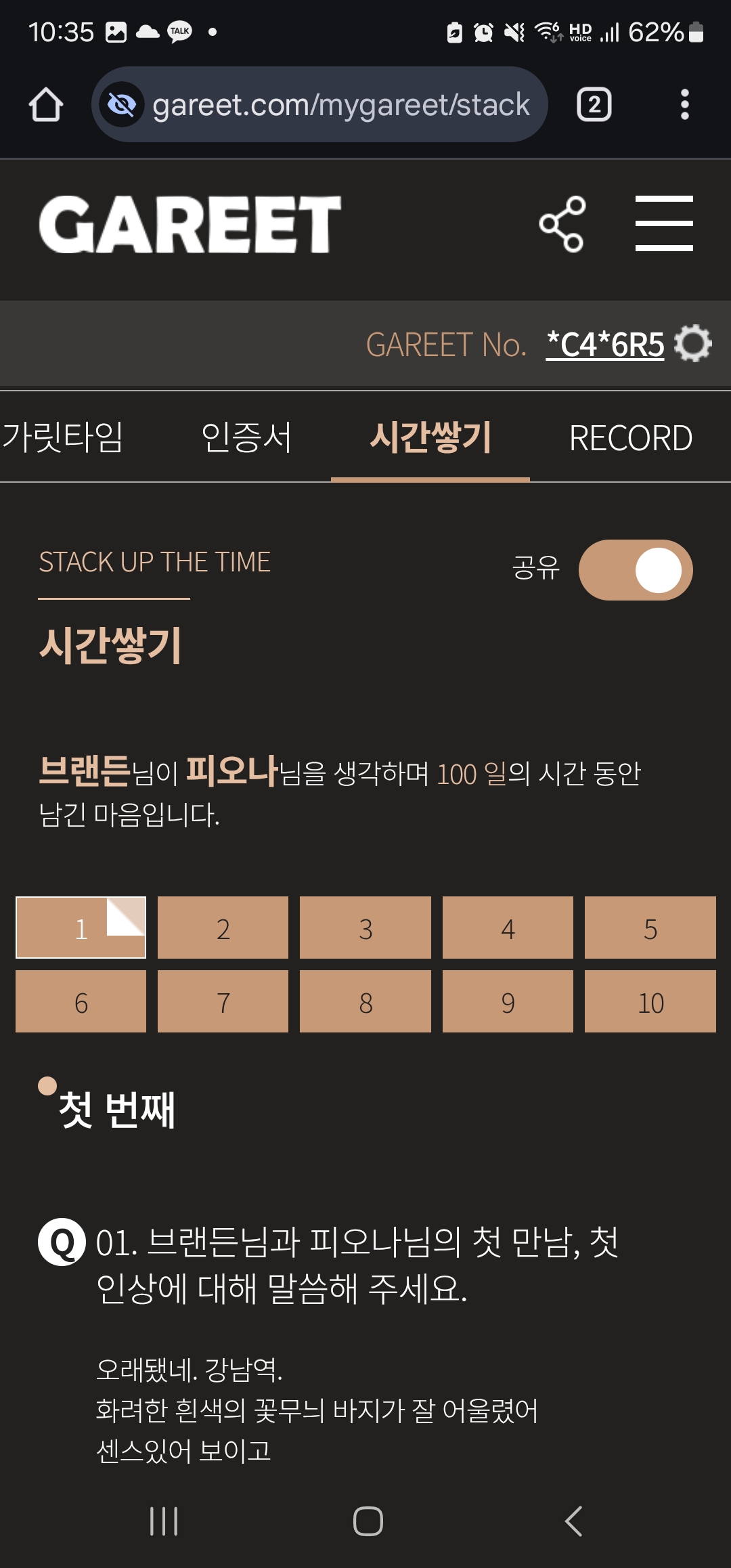Select stack number 3
The height and width of the screenshot is (1568, 731).
click(x=365, y=928)
